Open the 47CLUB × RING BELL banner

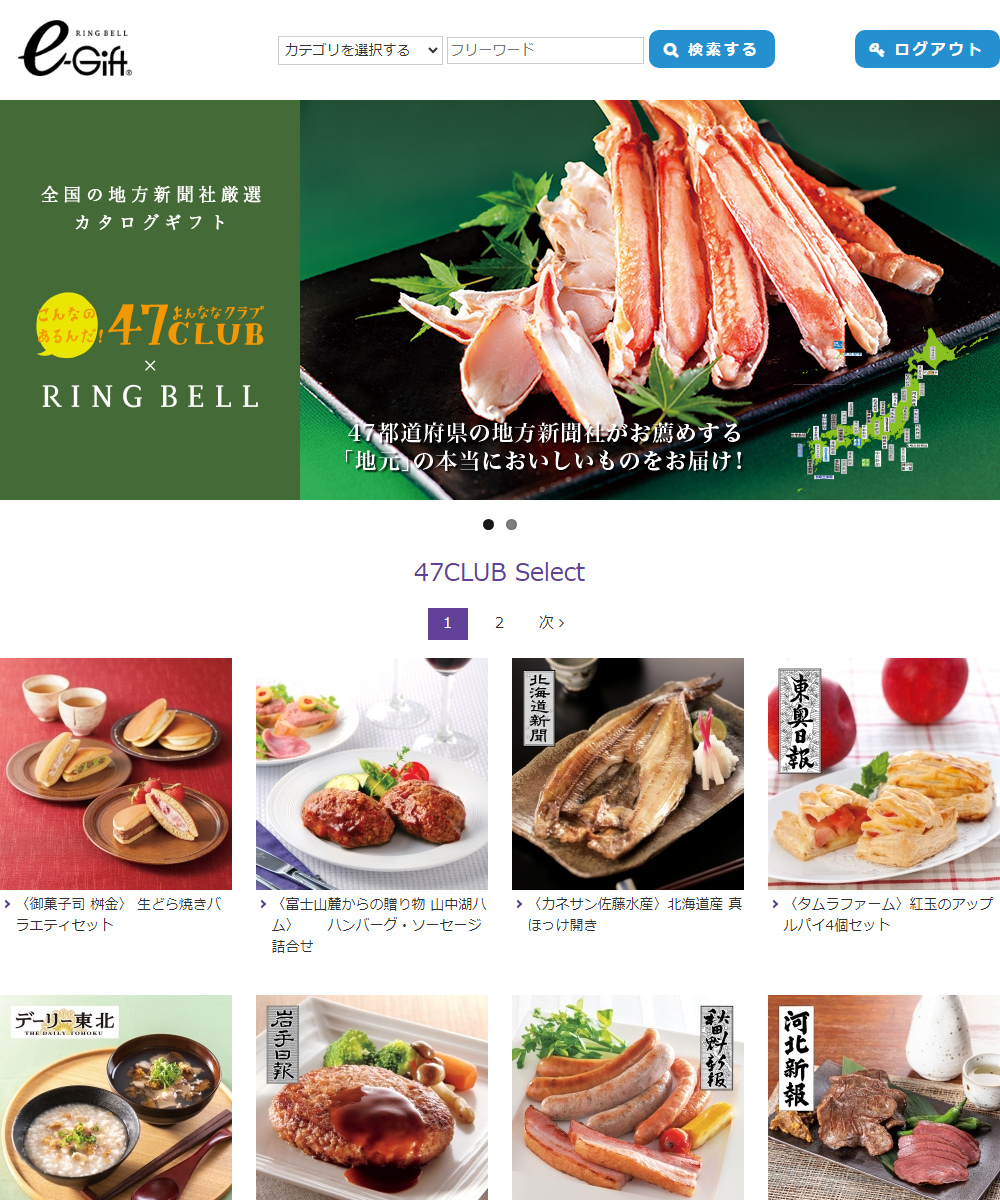pyautogui.click(x=500, y=300)
